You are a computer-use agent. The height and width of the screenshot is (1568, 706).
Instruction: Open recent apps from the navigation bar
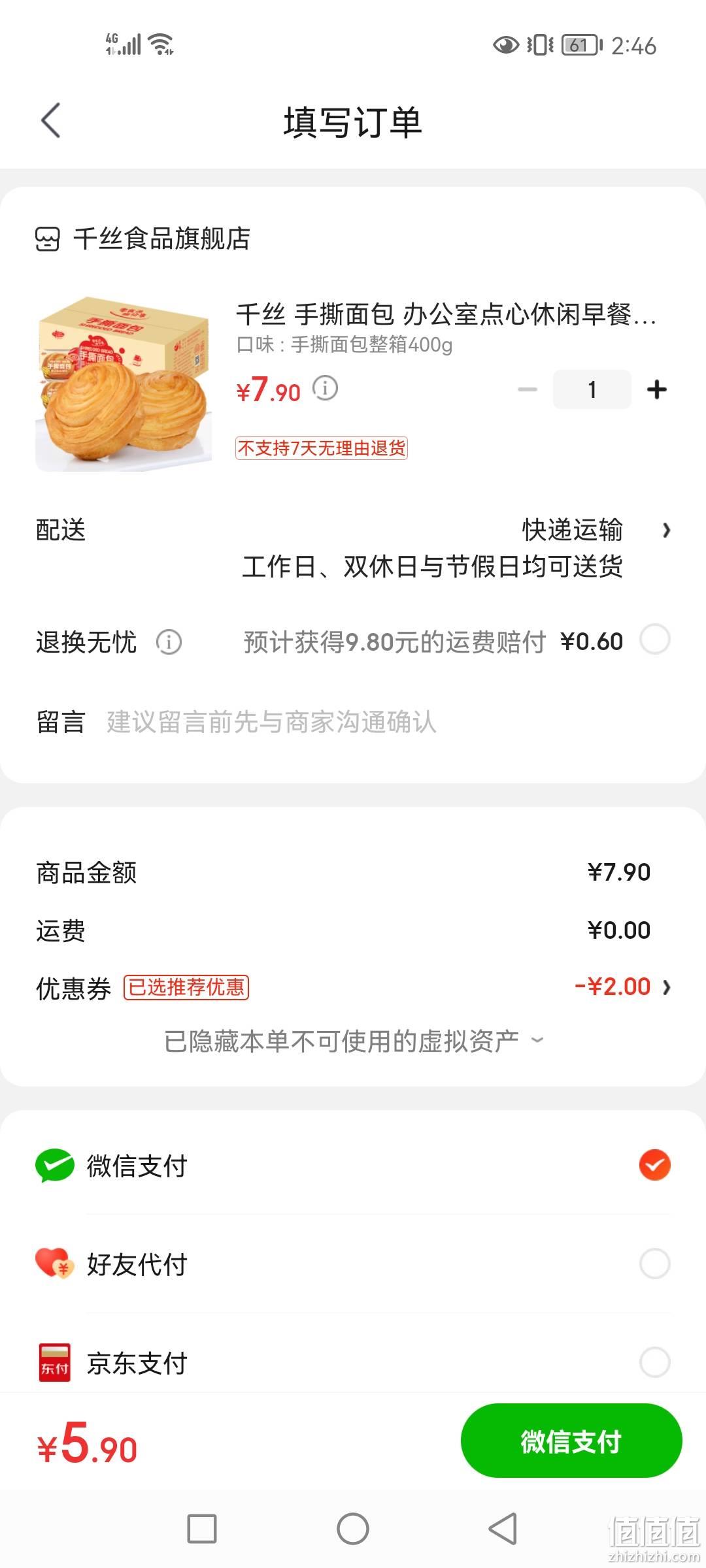(202, 1529)
